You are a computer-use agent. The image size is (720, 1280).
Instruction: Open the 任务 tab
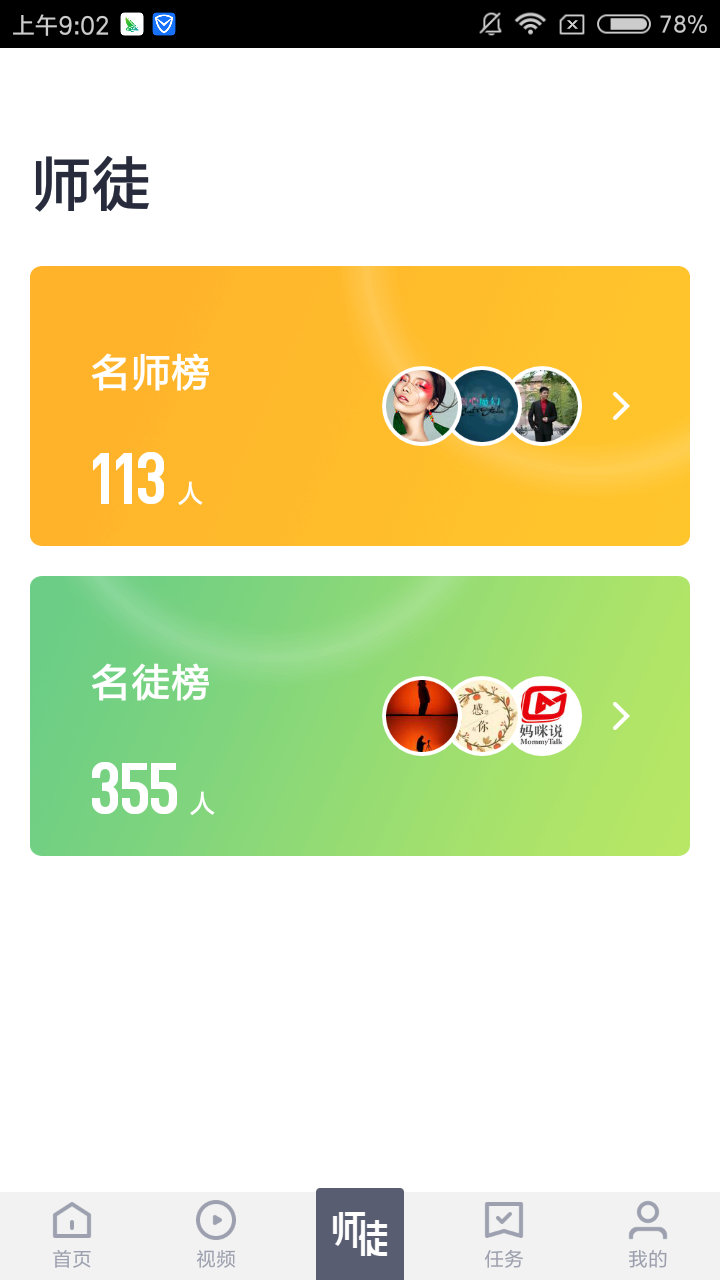504,1236
